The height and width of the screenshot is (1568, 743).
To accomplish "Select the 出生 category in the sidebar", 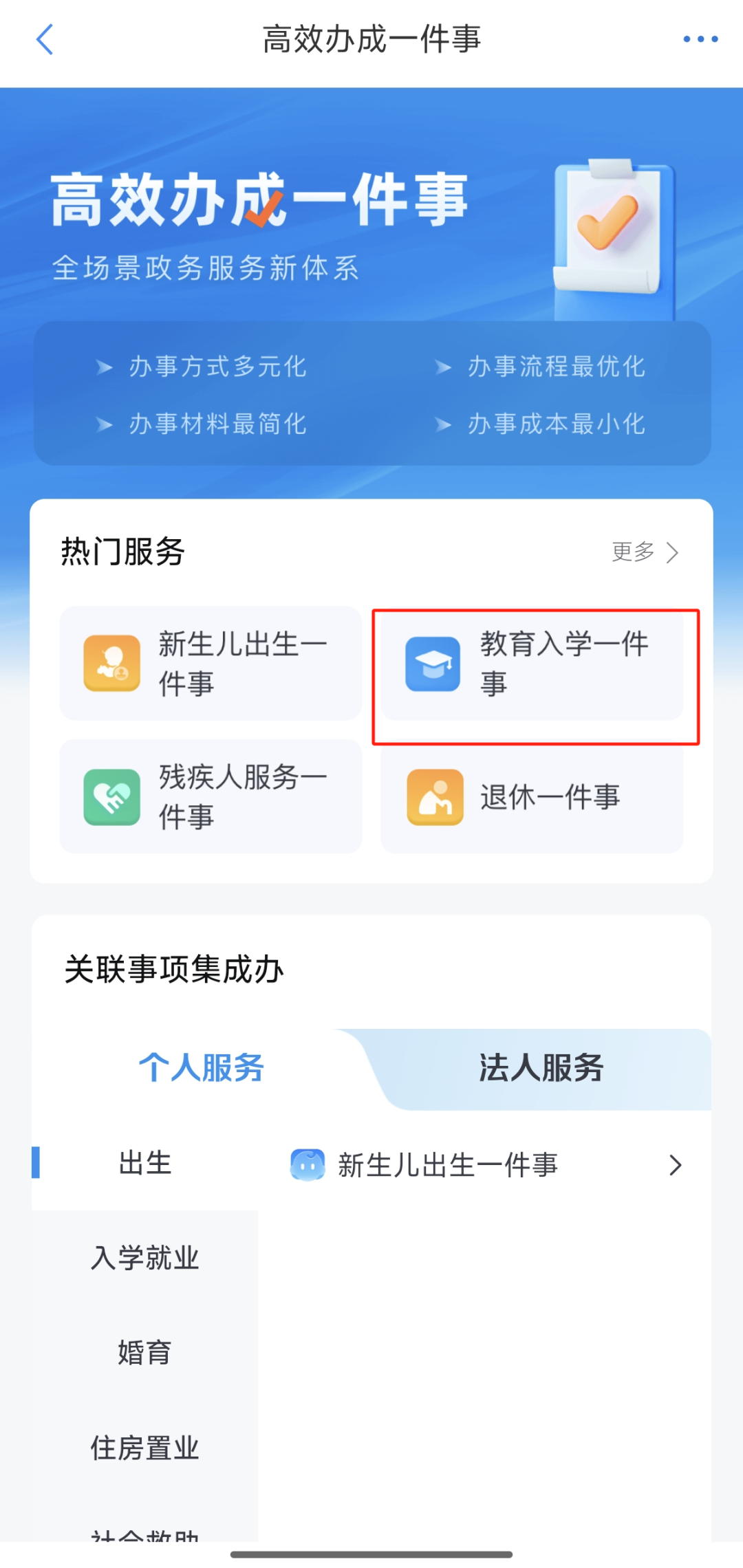I will tap(144, 1163).
